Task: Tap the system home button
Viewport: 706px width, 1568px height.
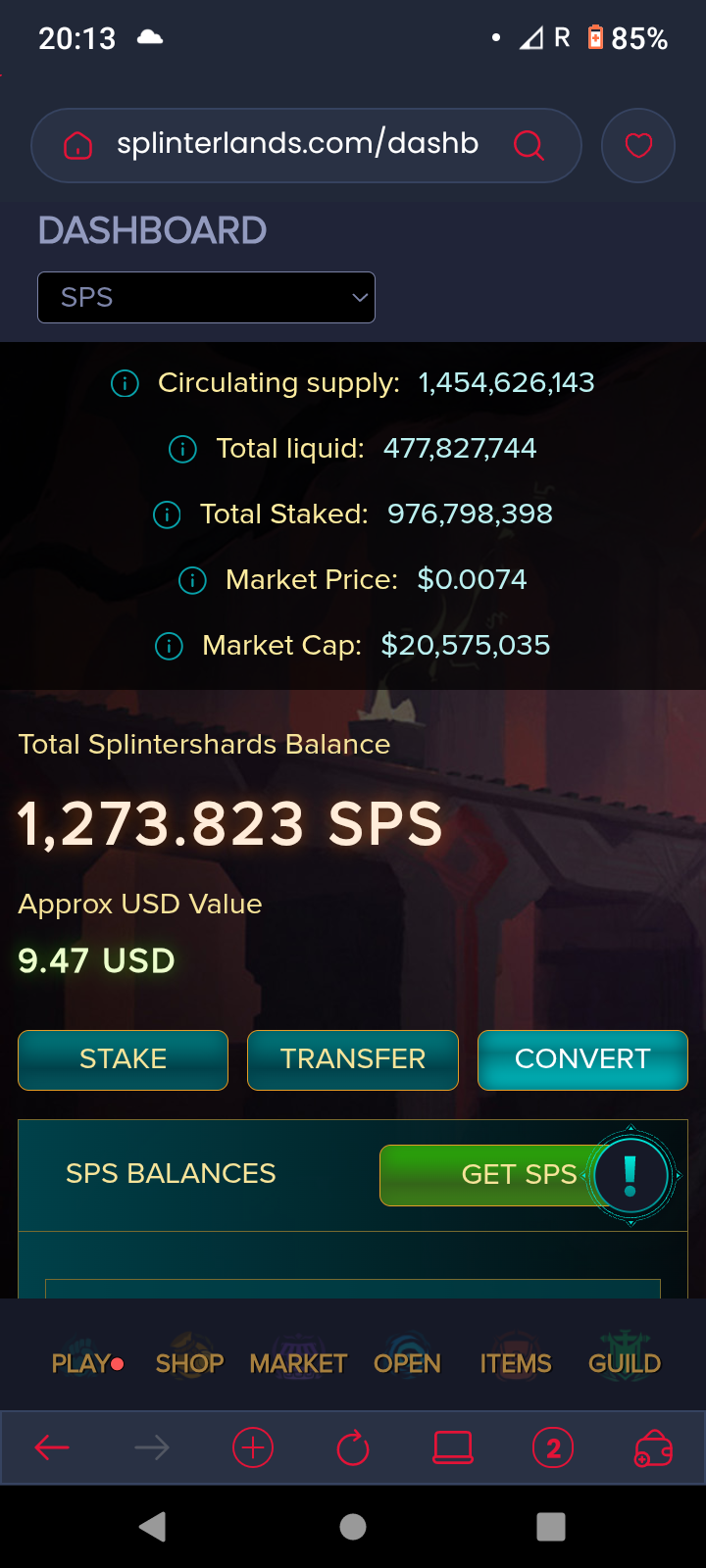Action: pyautogui.click(x=353, y=1527)
